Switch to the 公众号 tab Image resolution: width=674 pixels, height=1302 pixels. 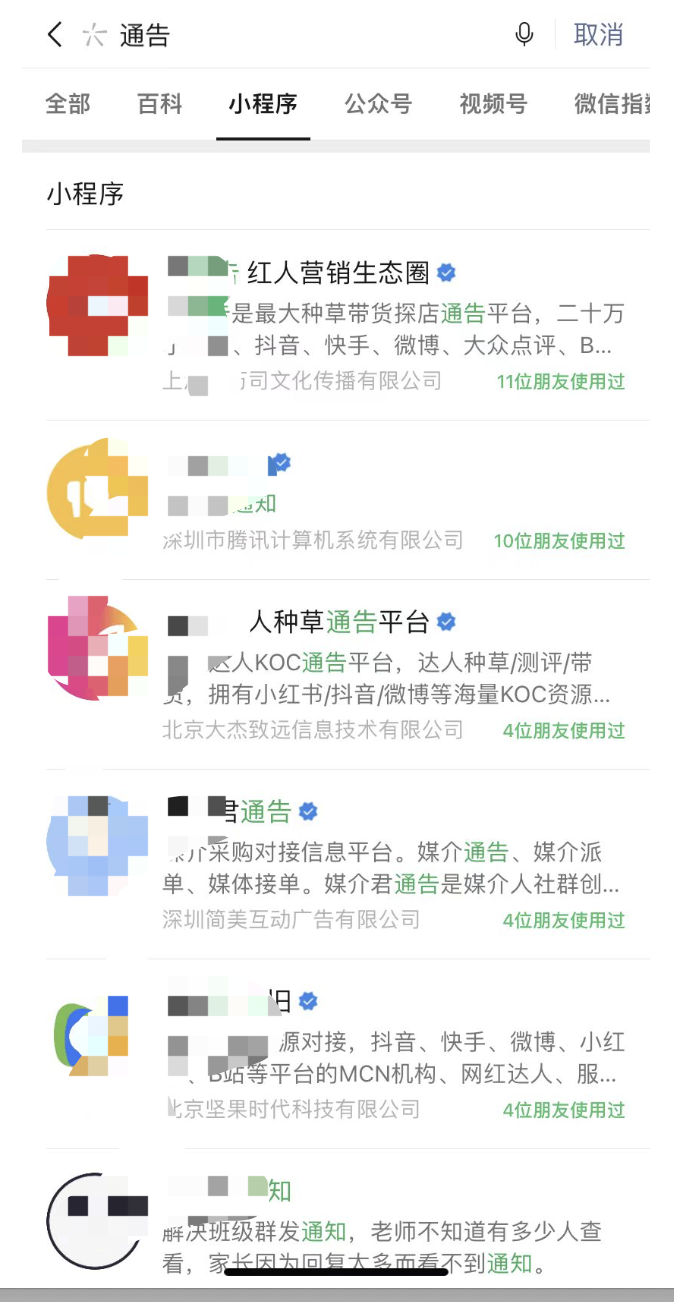tap(378, 104)
